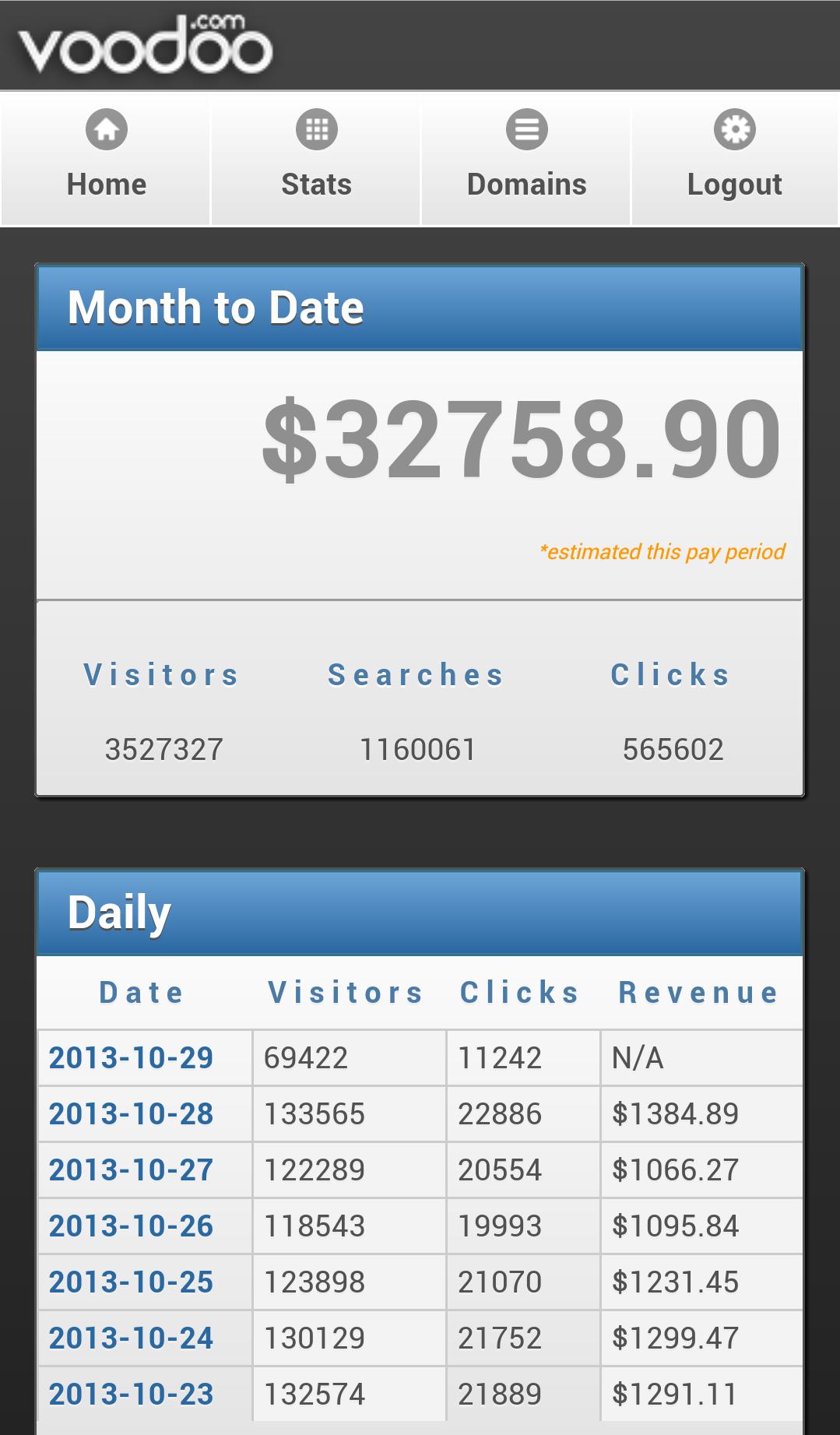Screen dimensions: 840x1435
Task: Switch to the Stats tab
Action: 316,160
